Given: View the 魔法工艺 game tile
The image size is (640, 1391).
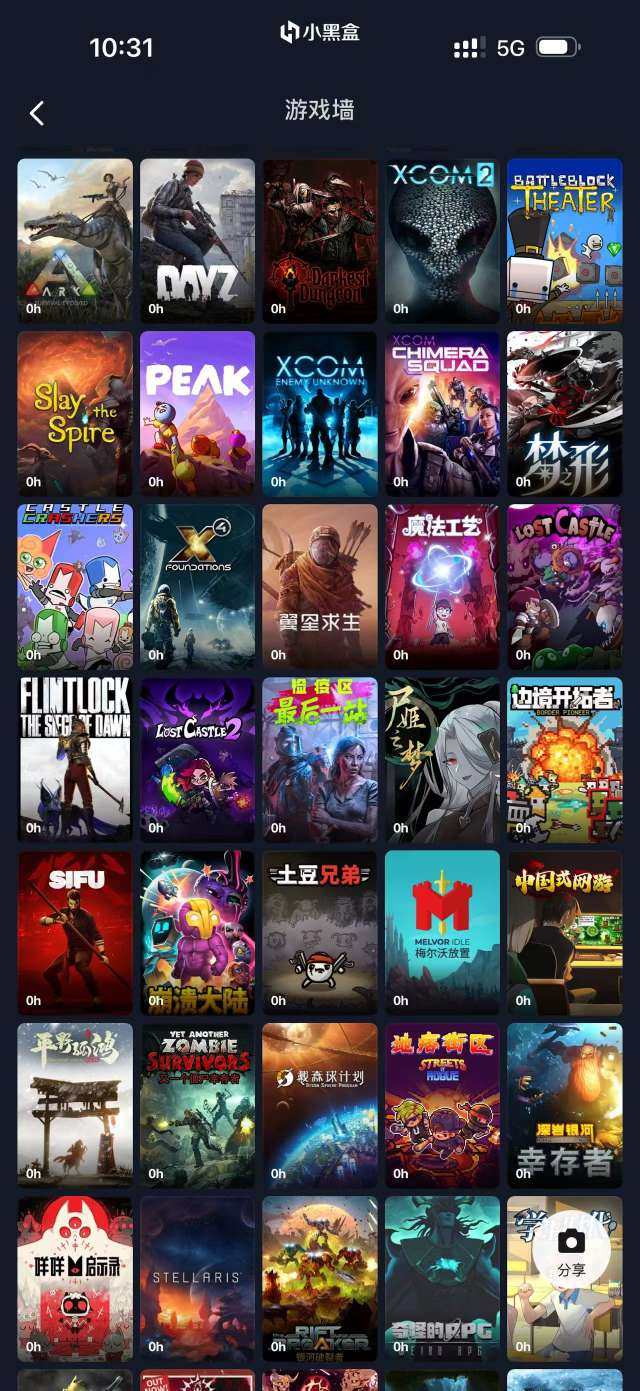Looking at the screenshot, I should 442,587.
